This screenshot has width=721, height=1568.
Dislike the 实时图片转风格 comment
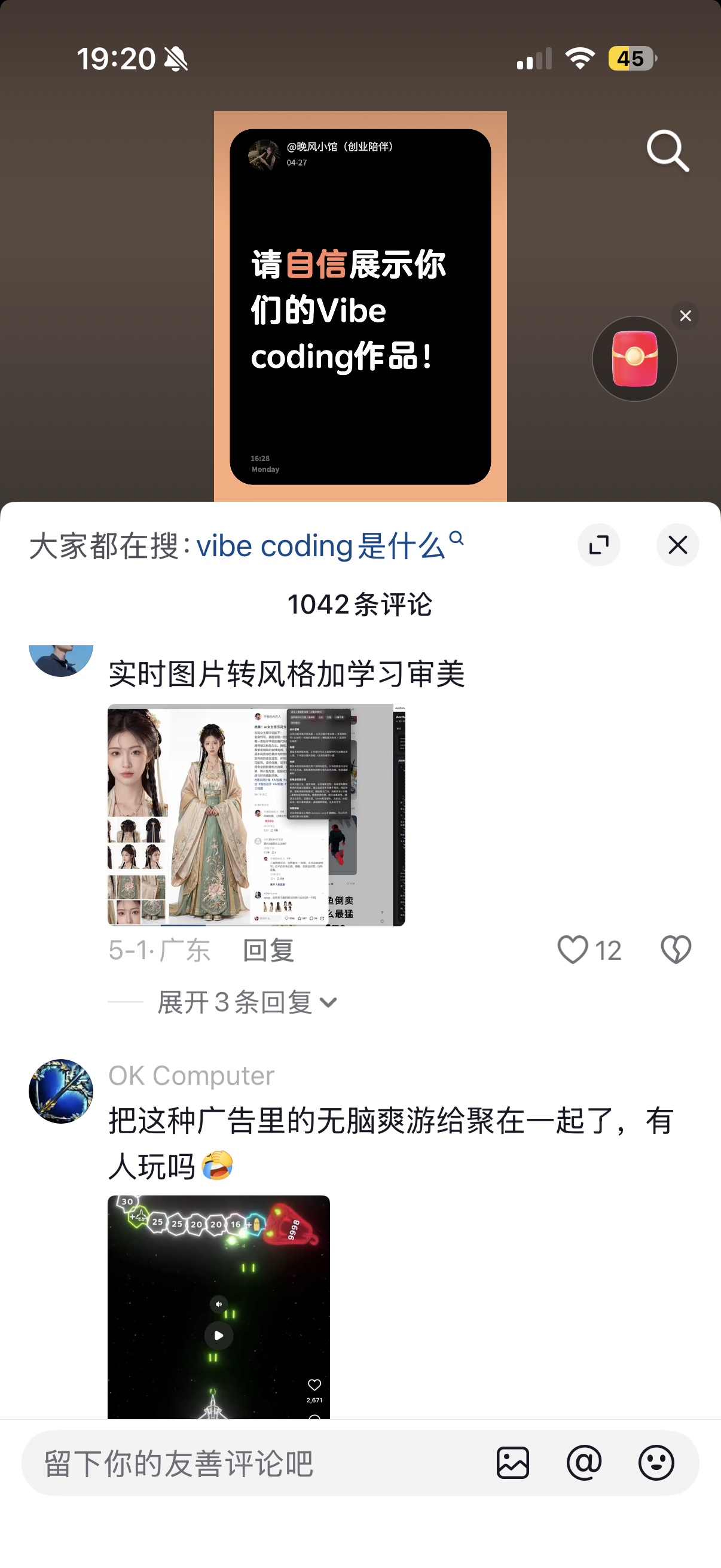(x=676, y=950)
